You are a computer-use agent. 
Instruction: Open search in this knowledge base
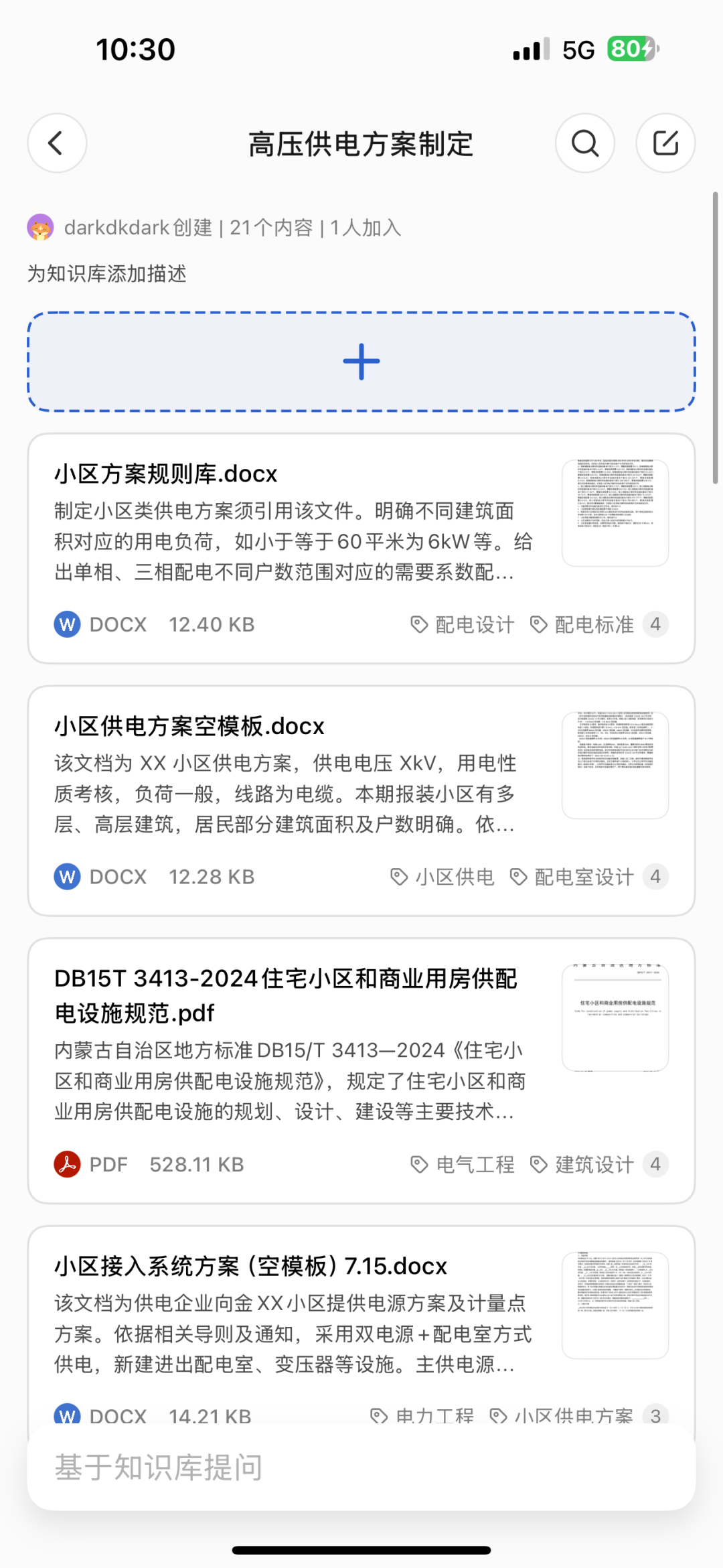(584, 143)
